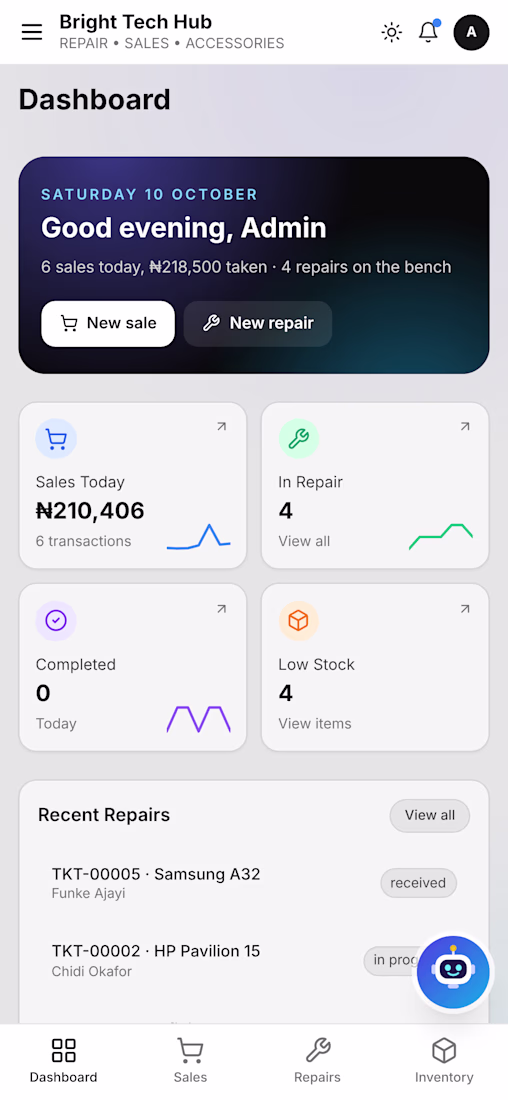This screenshot has height=1100, width=508.
Task: Toggle the light/dark theme sun icon
Action: pos(392,32)
